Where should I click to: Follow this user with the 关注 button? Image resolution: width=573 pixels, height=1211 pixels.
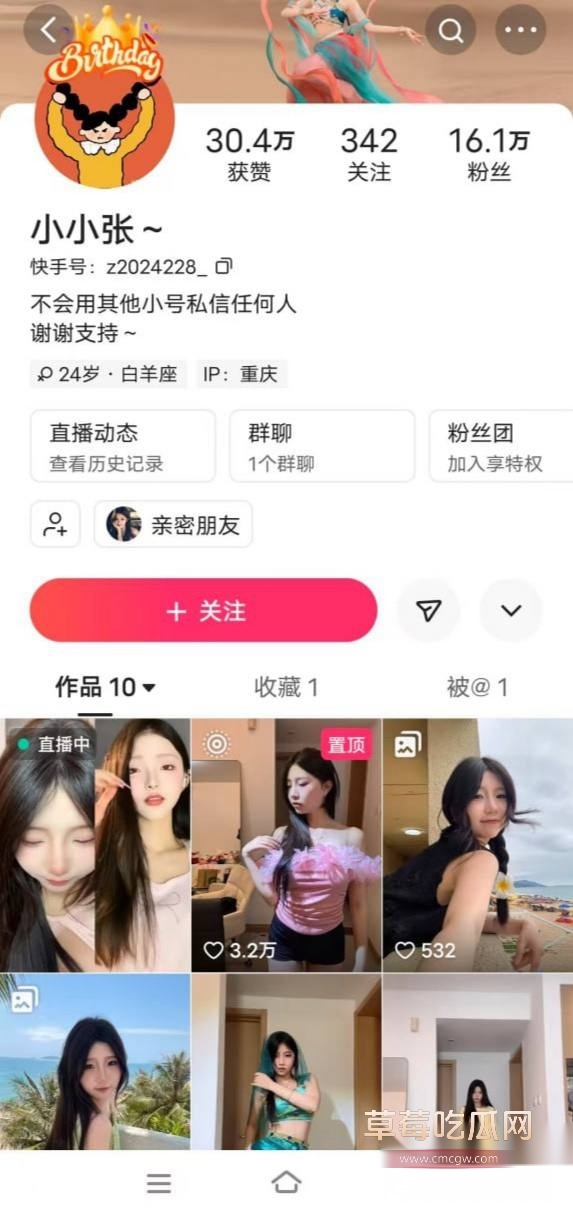click(203, 611)
